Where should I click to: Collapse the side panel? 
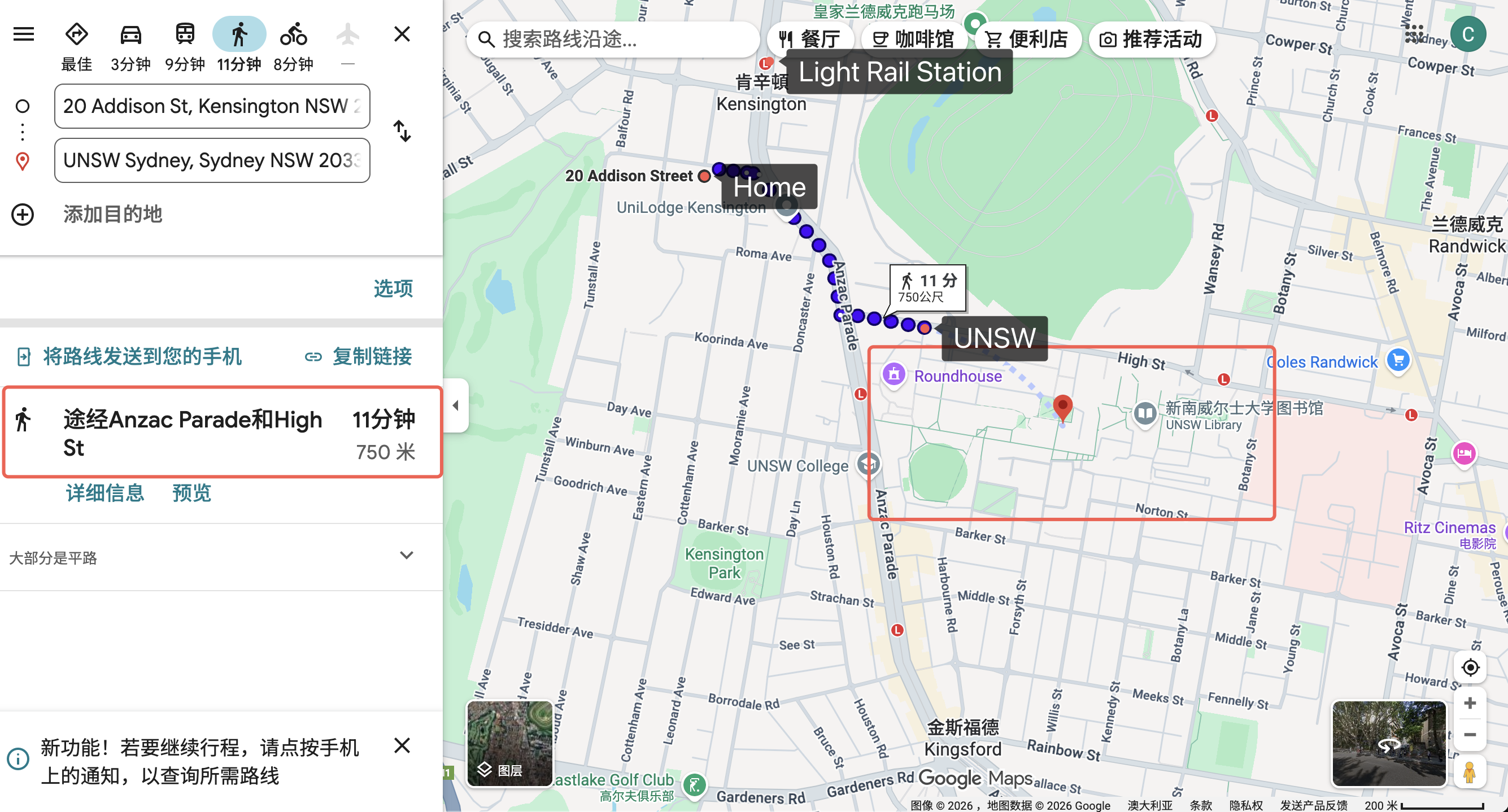point(456,405)
